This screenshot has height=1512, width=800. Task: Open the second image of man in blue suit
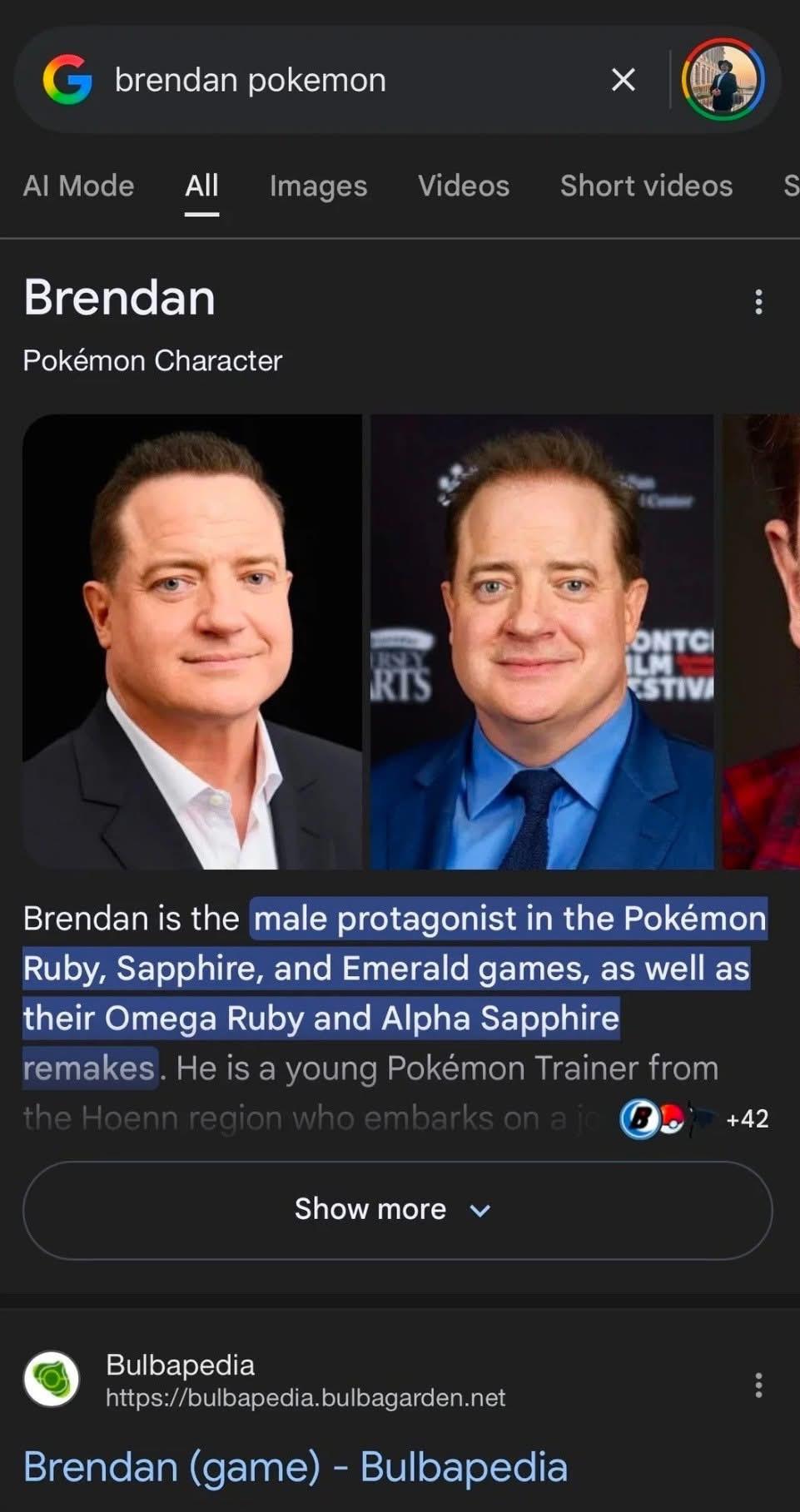click(x=542, y=642)
